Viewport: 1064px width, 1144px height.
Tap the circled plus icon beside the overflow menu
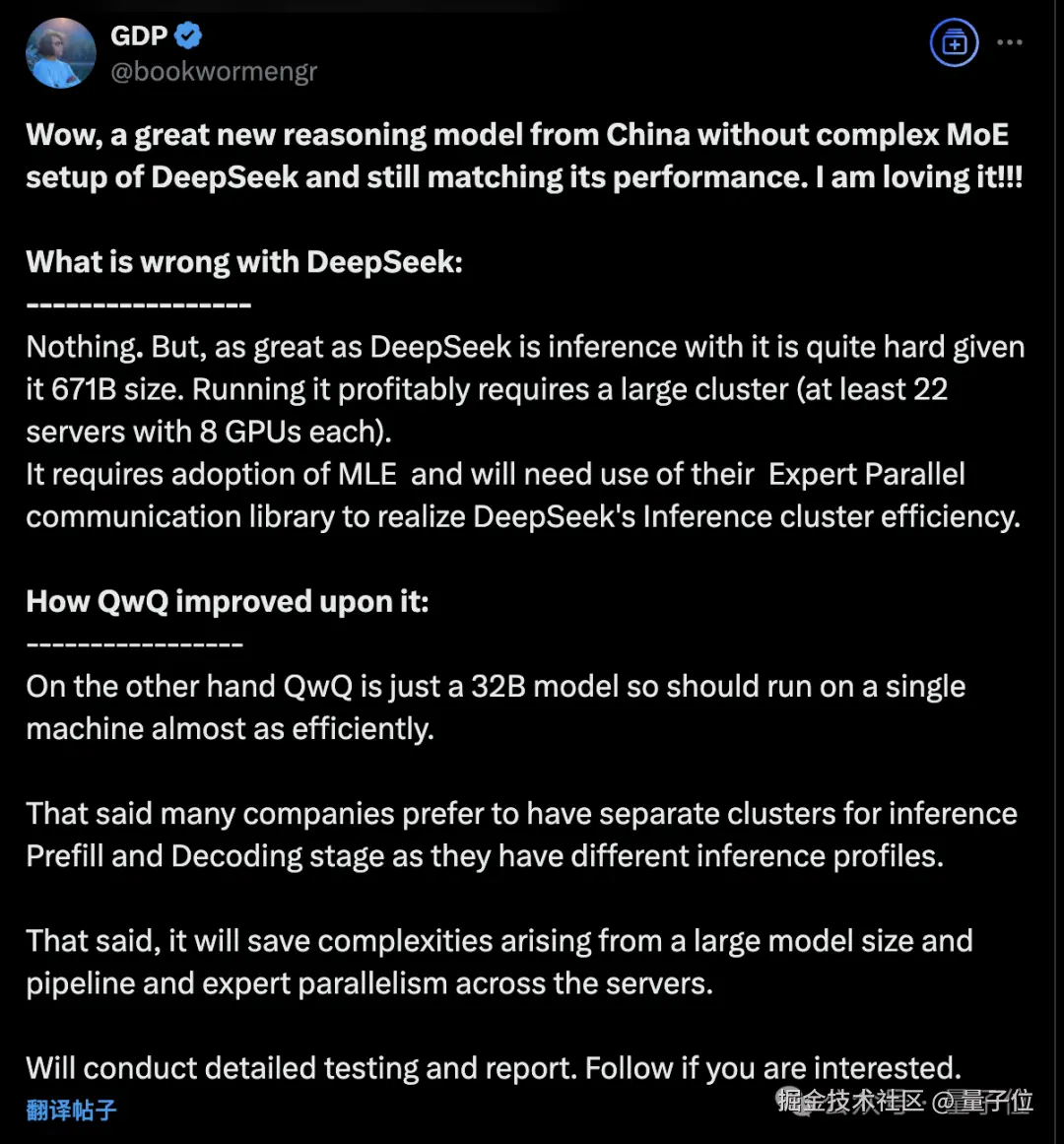(954, 43)
